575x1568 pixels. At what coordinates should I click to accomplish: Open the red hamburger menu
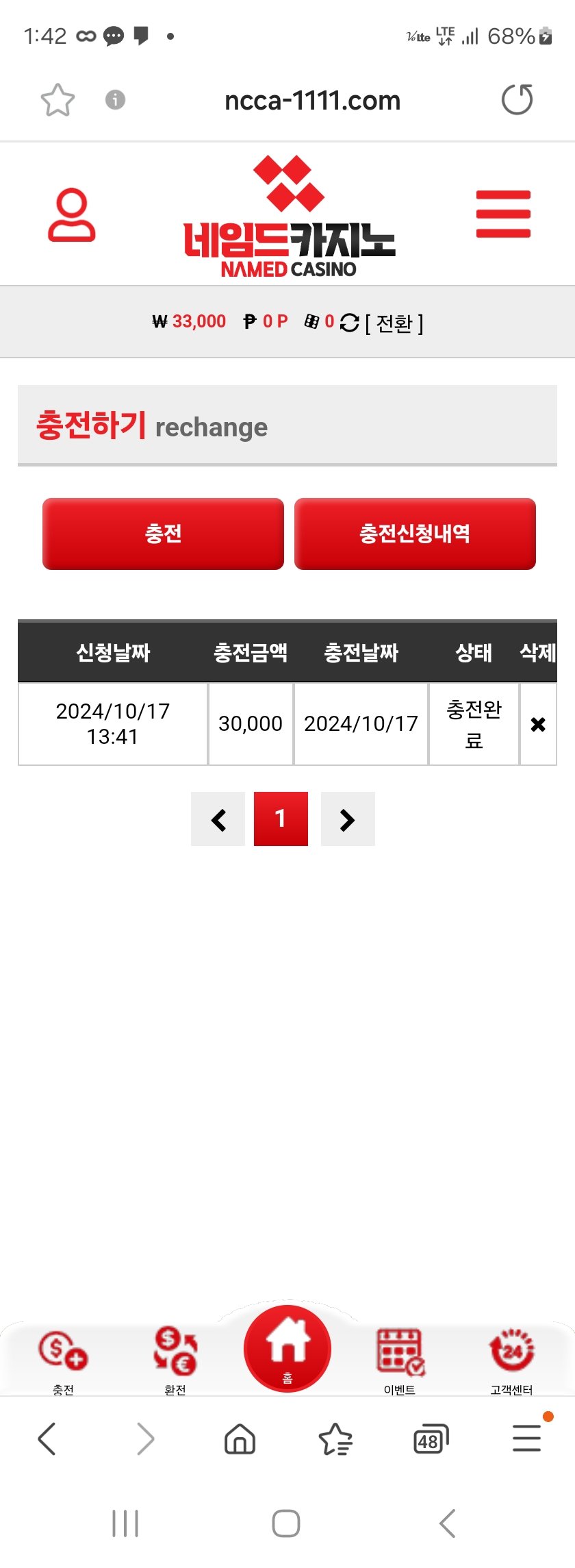(503, 214)
